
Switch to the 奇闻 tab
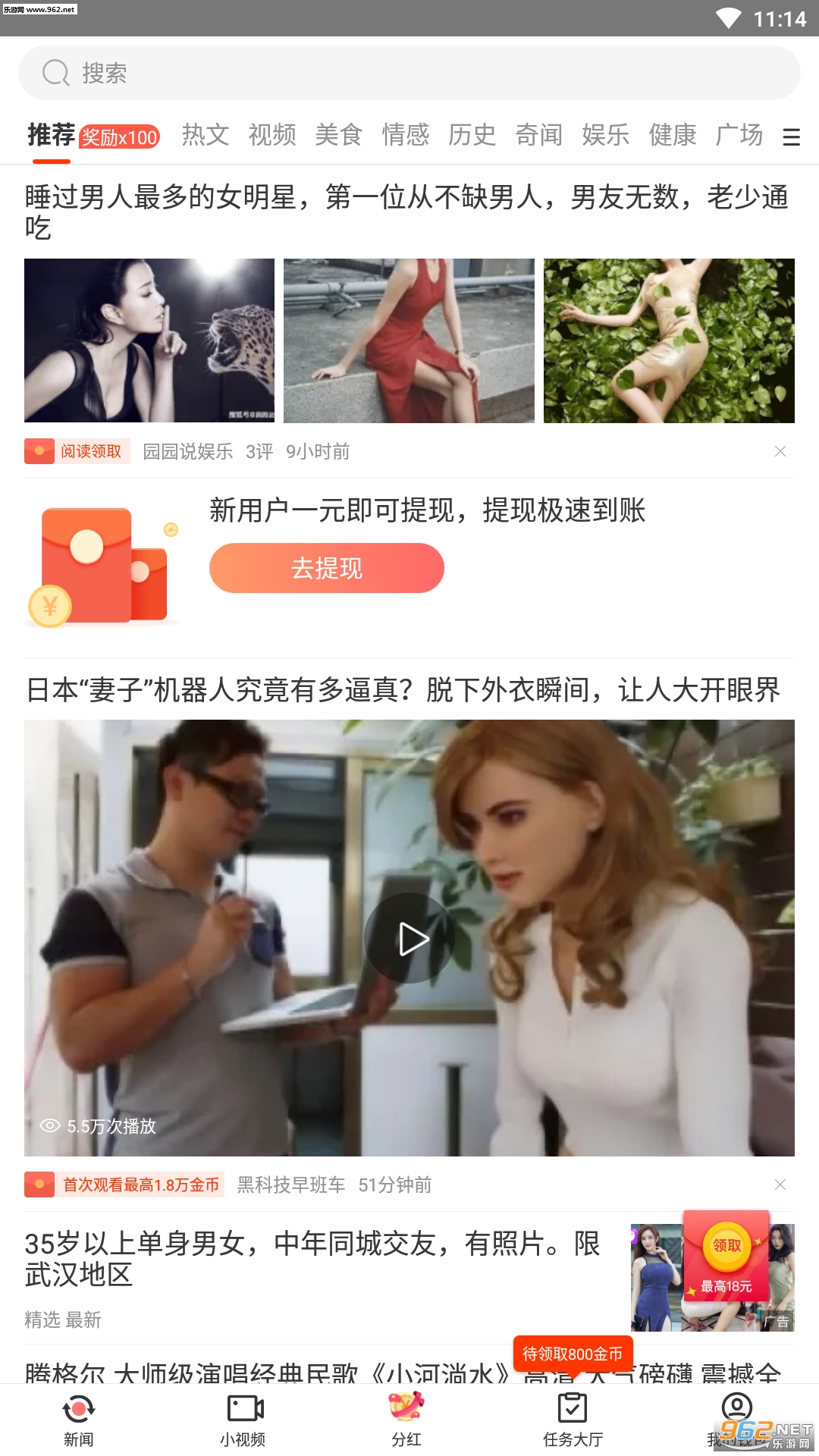click(x=539, y=135)
